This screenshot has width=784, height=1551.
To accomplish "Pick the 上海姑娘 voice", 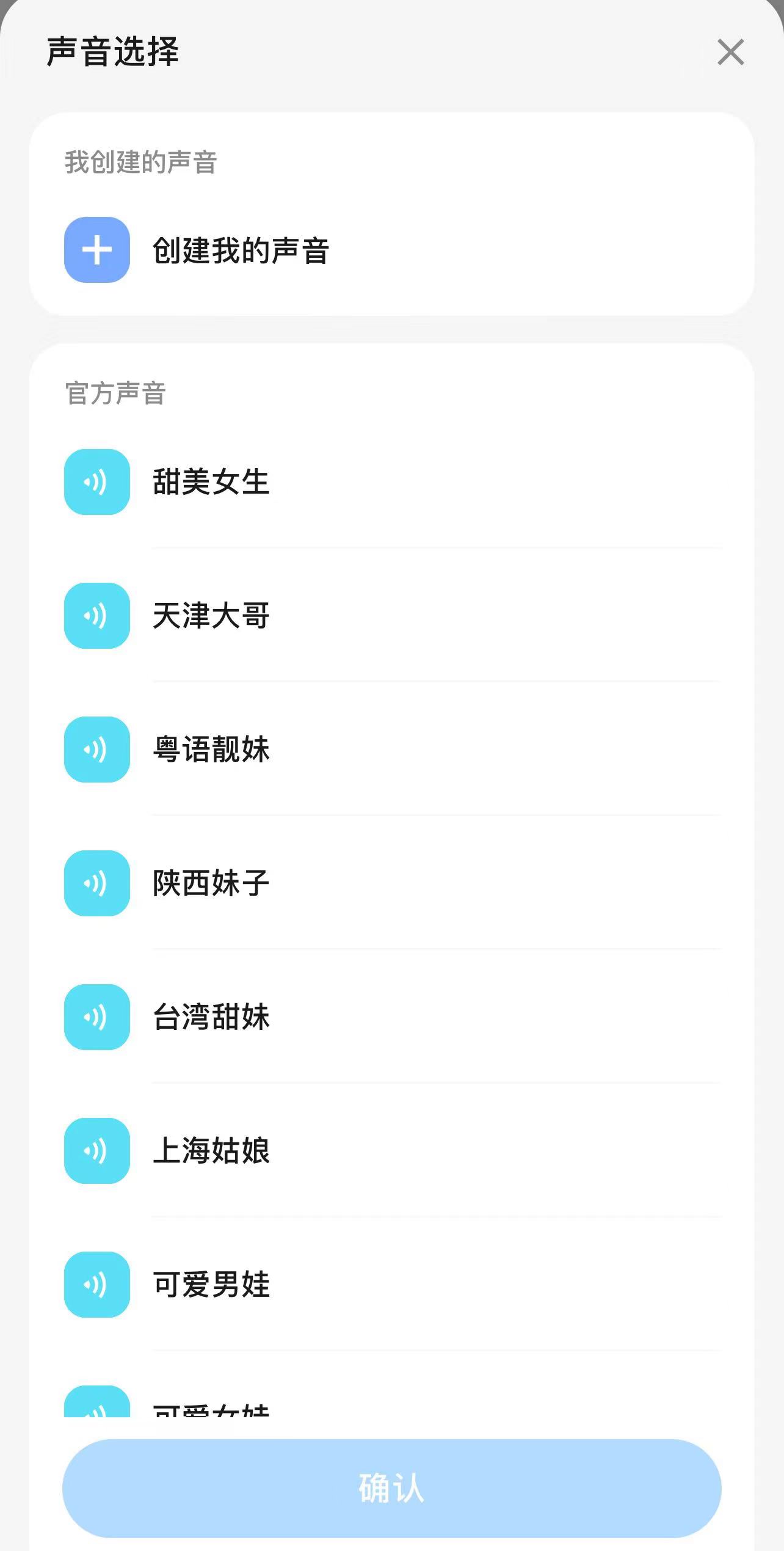I will coord(211,1151).
